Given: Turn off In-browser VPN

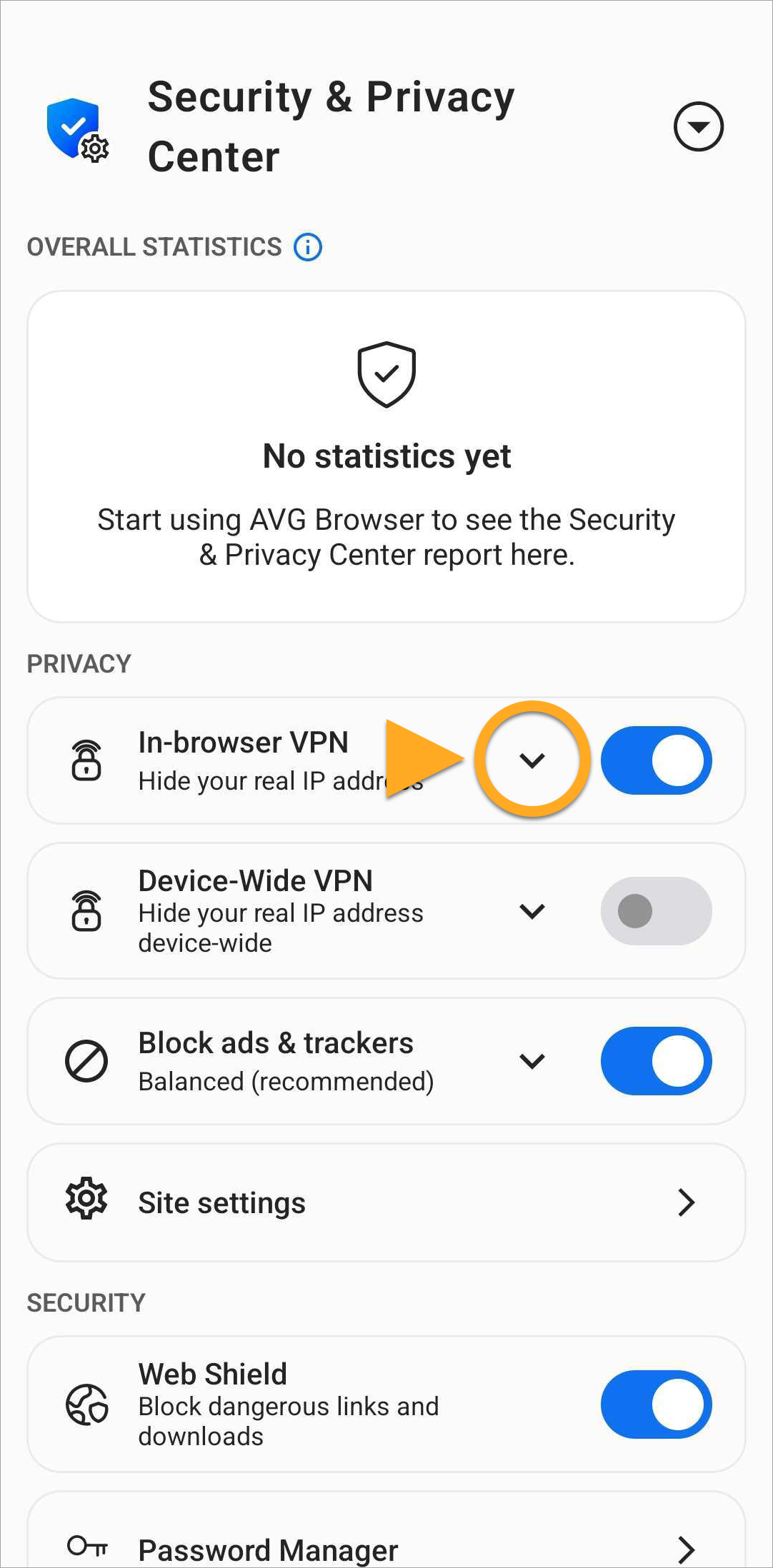Looking at the screenshot, I should click(656, 760).
